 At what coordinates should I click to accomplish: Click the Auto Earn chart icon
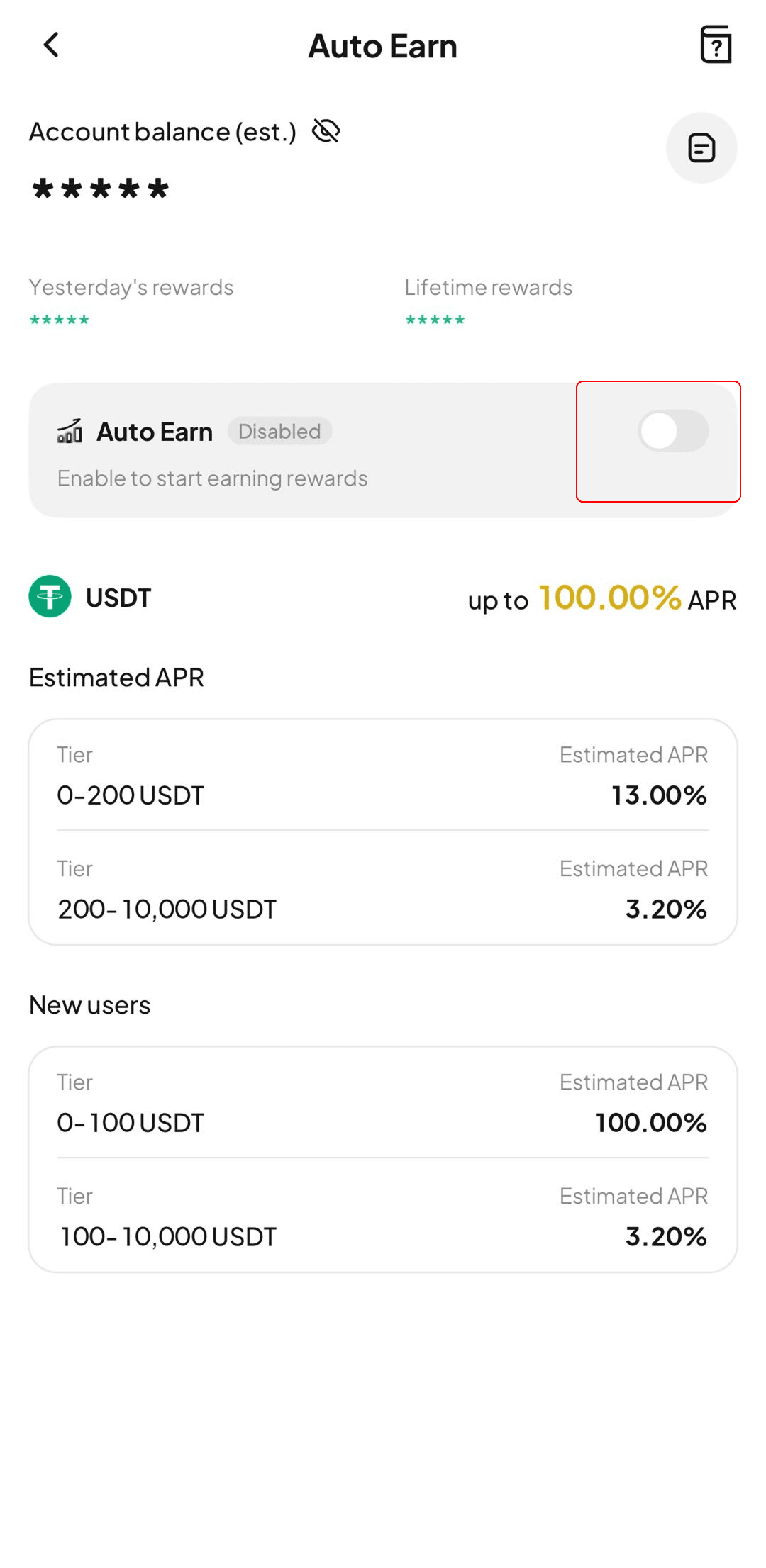[70, 431]
